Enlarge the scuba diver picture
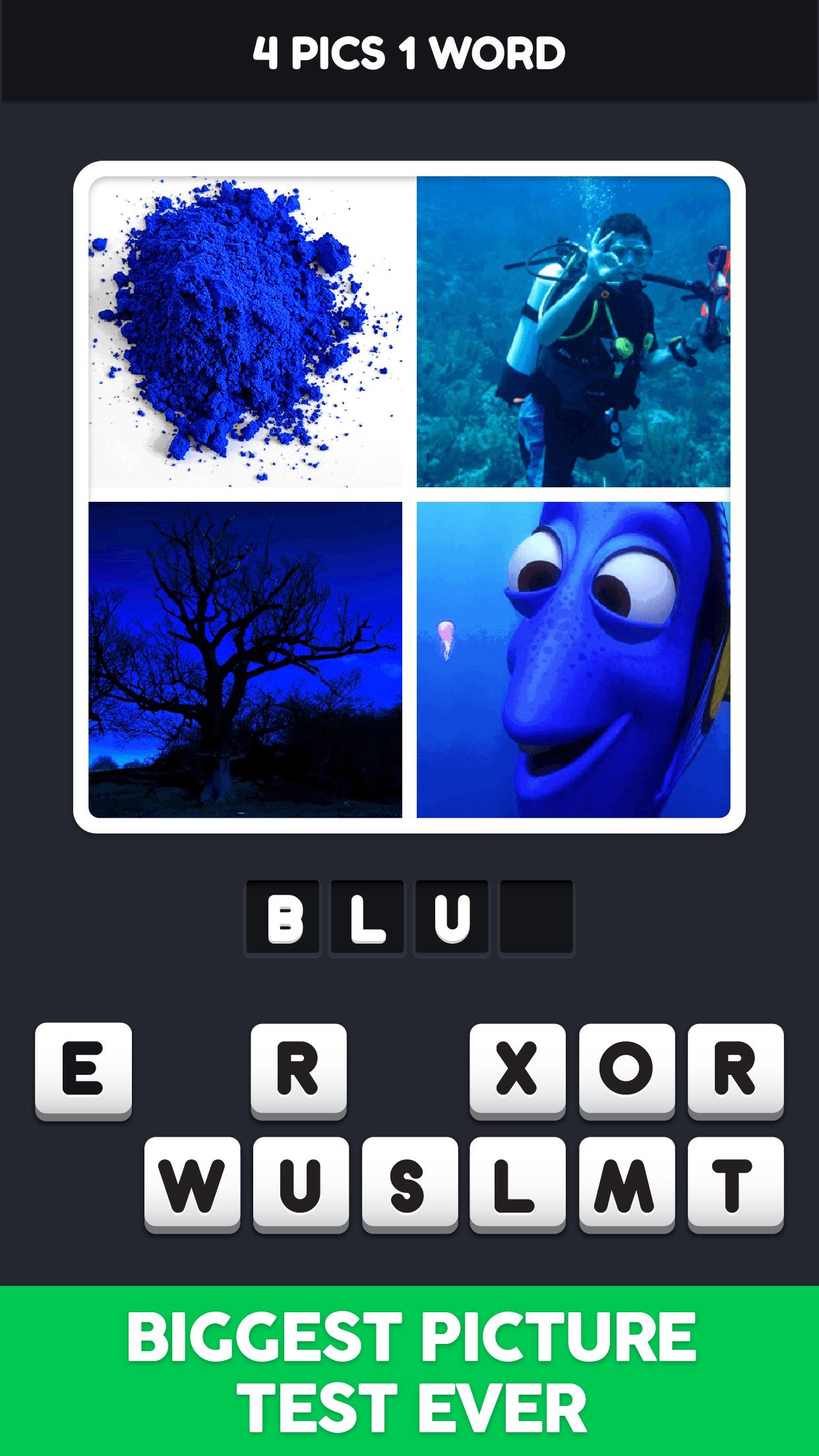 click(x=573, y=332)
